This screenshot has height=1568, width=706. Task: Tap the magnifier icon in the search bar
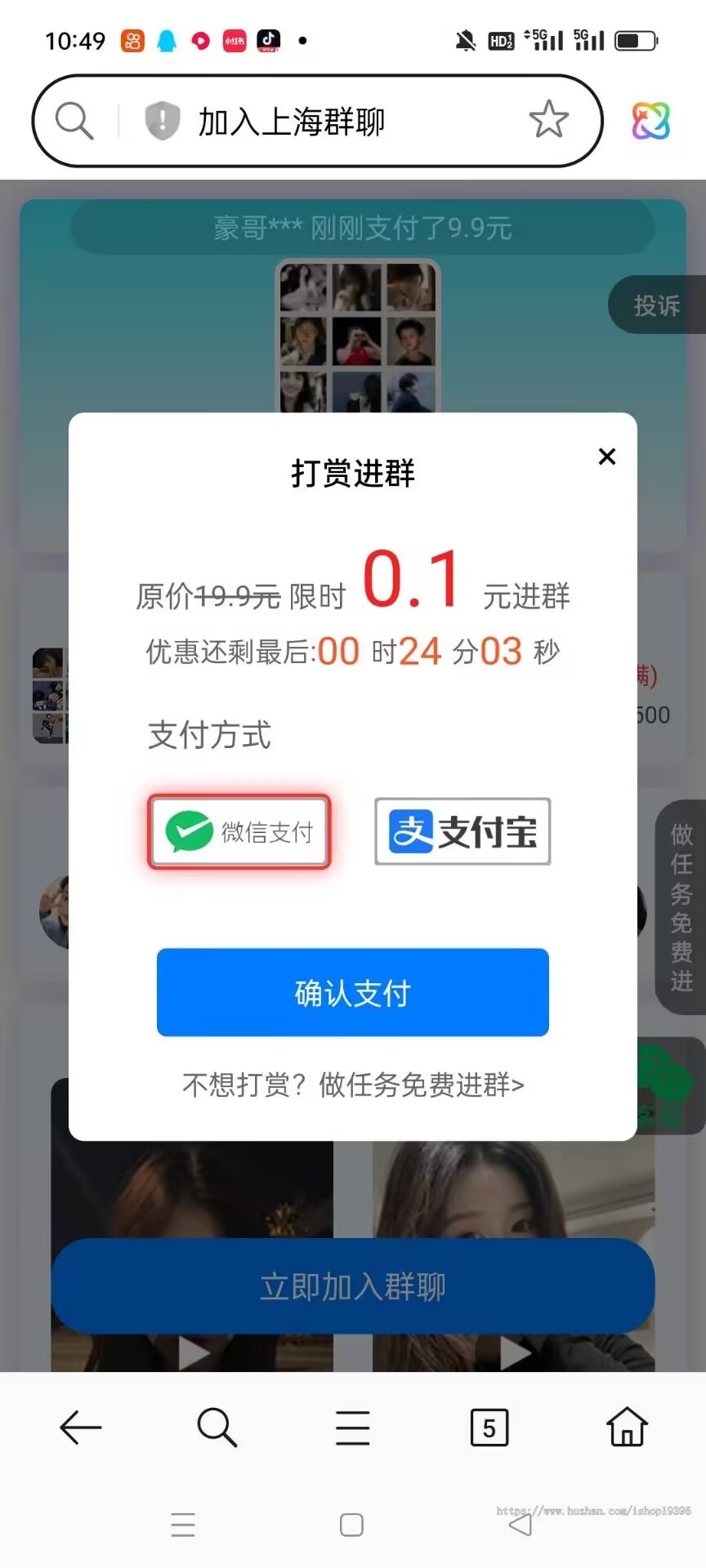click(x=74, y=120)
